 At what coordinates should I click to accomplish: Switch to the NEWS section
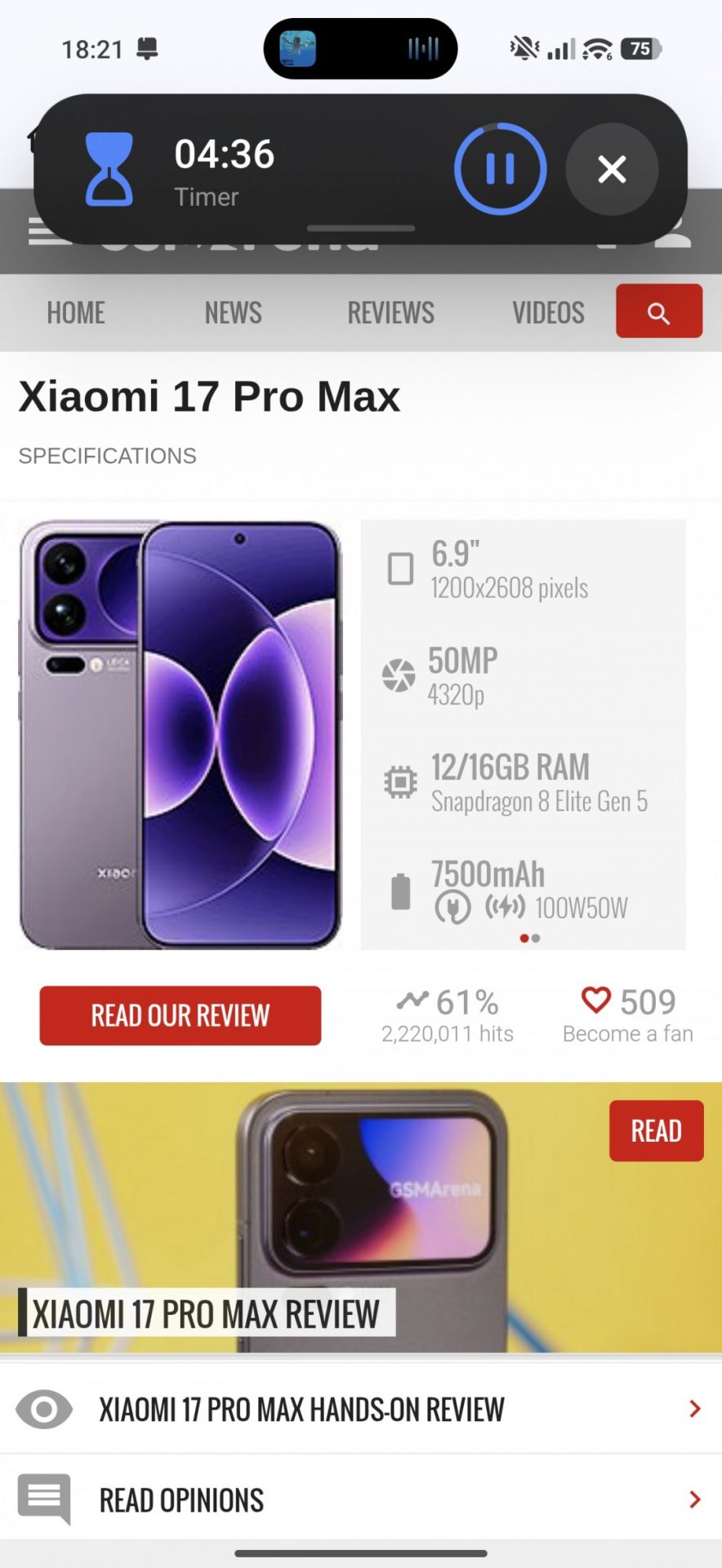click(233, 312)
